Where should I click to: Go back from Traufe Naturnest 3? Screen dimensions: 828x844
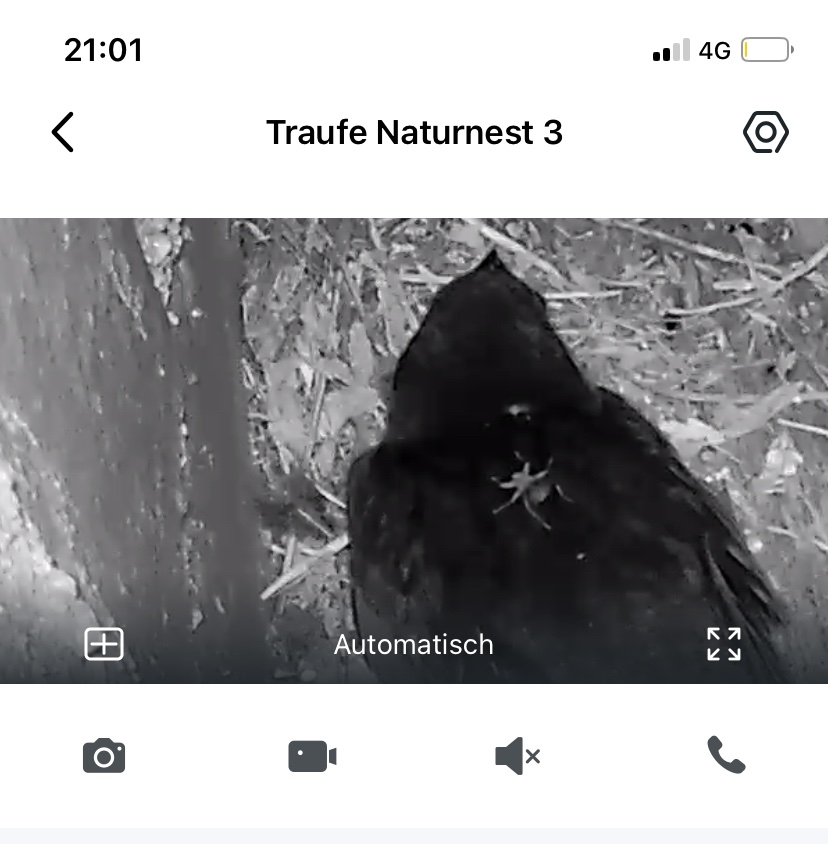coord(63,132)
